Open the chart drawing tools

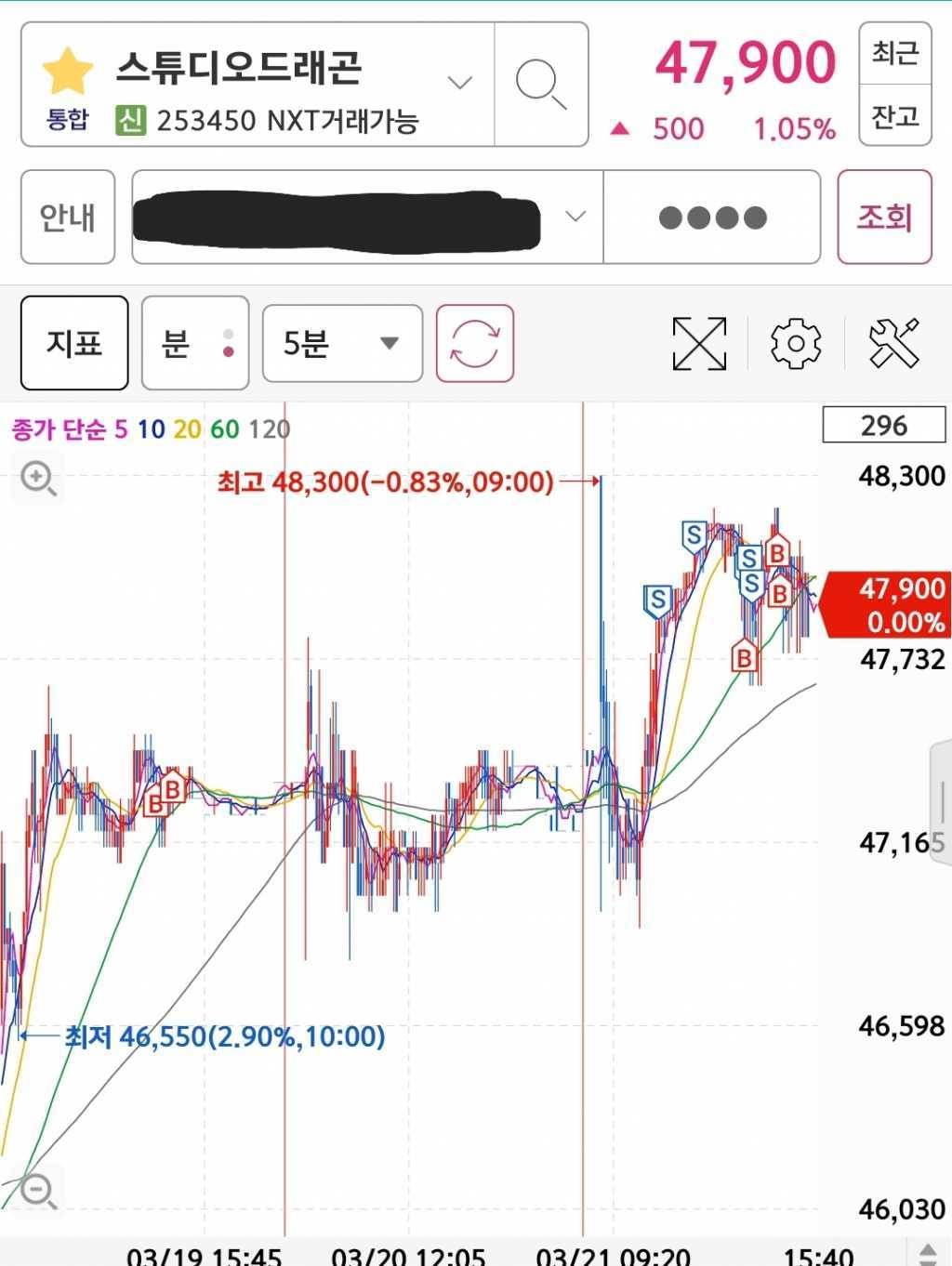coord(893,343)
